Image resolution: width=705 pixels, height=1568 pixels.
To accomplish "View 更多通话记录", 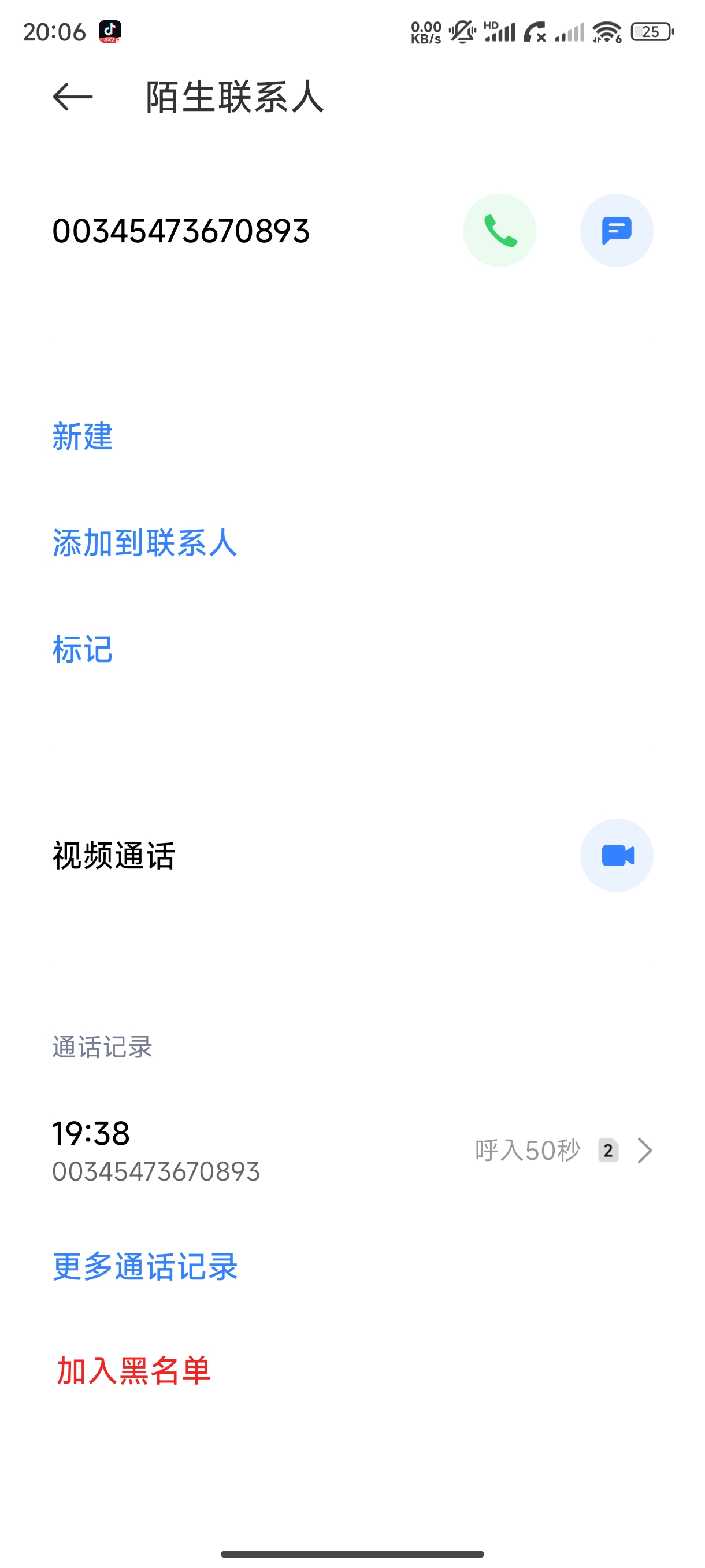I will pyautogui.click(x=145, y=1267).
